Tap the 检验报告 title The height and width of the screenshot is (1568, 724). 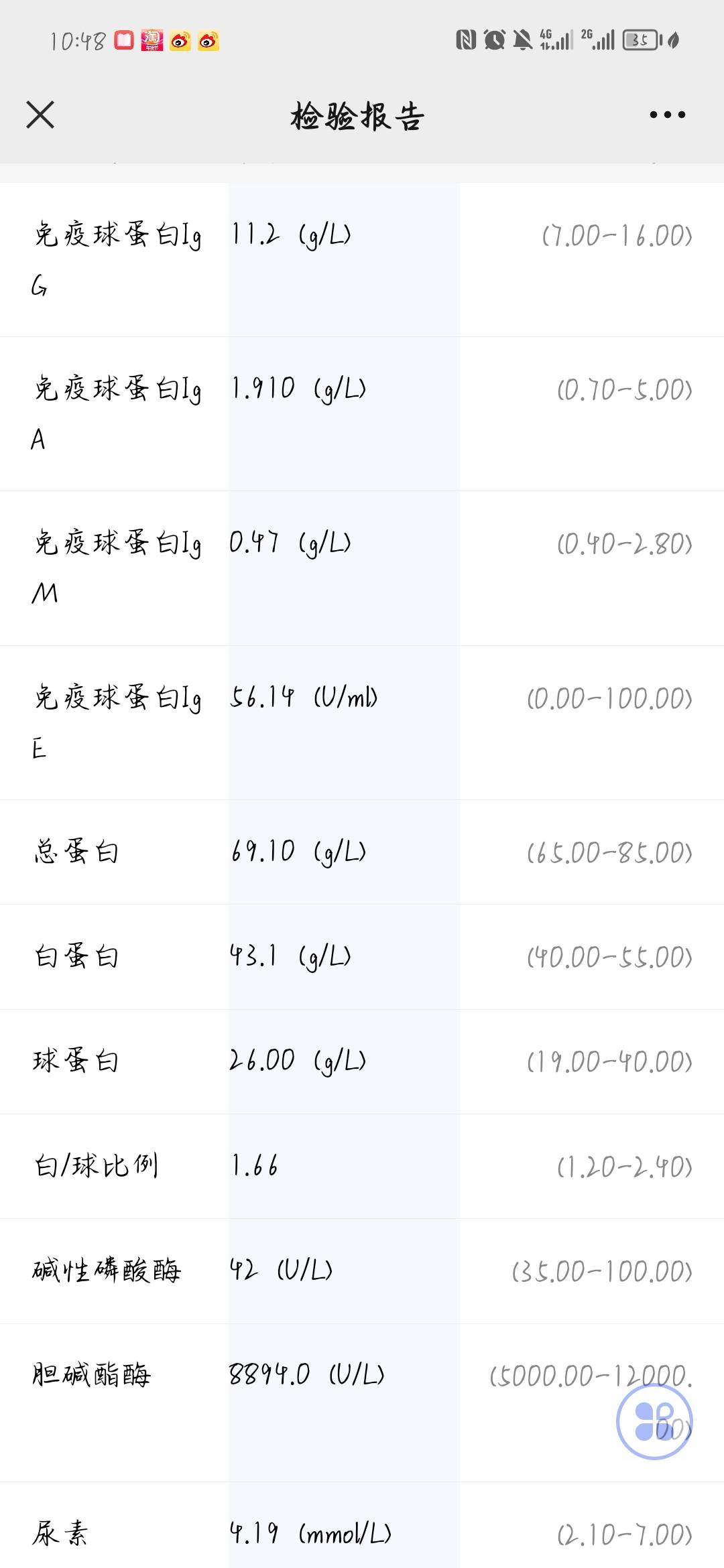pos(357,115)
